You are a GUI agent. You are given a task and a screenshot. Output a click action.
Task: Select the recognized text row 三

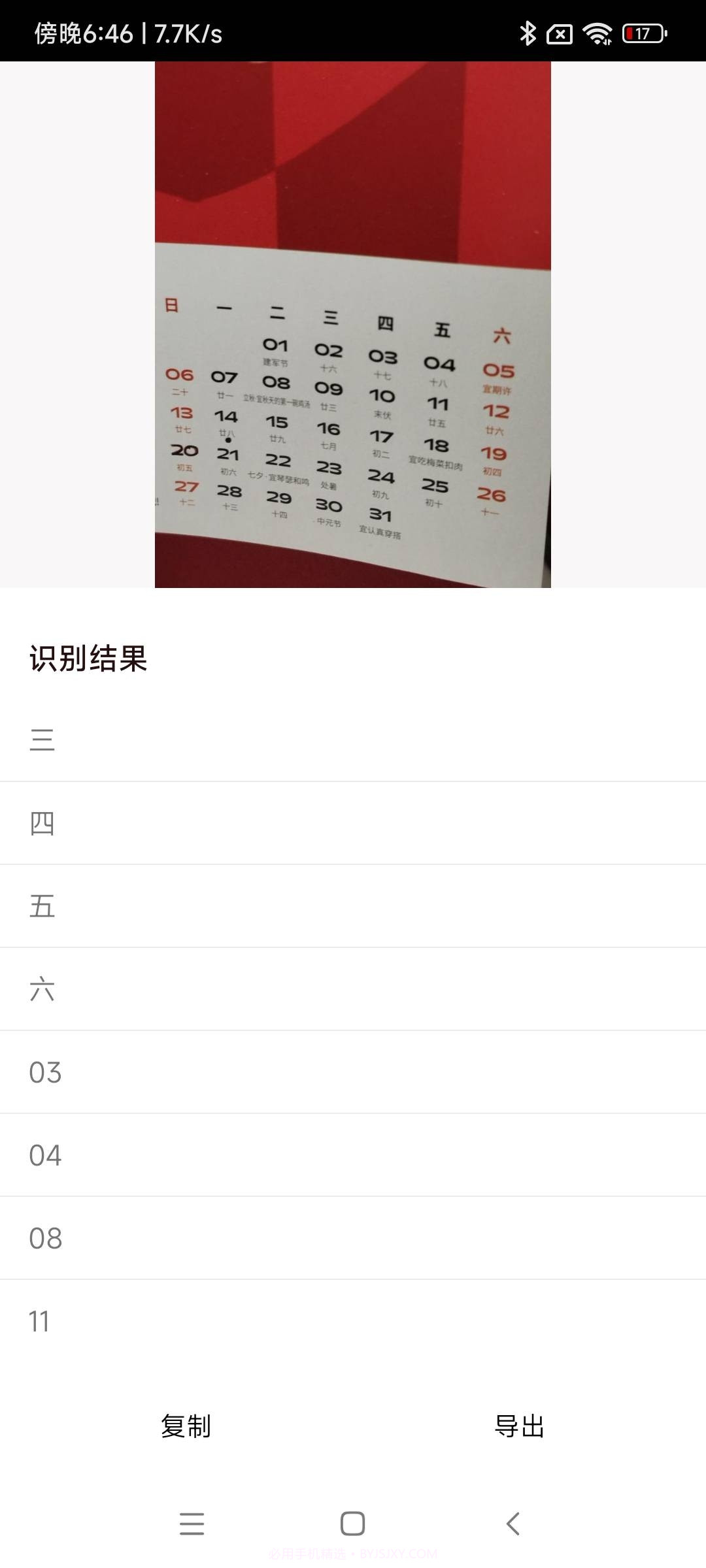[42, 740]
